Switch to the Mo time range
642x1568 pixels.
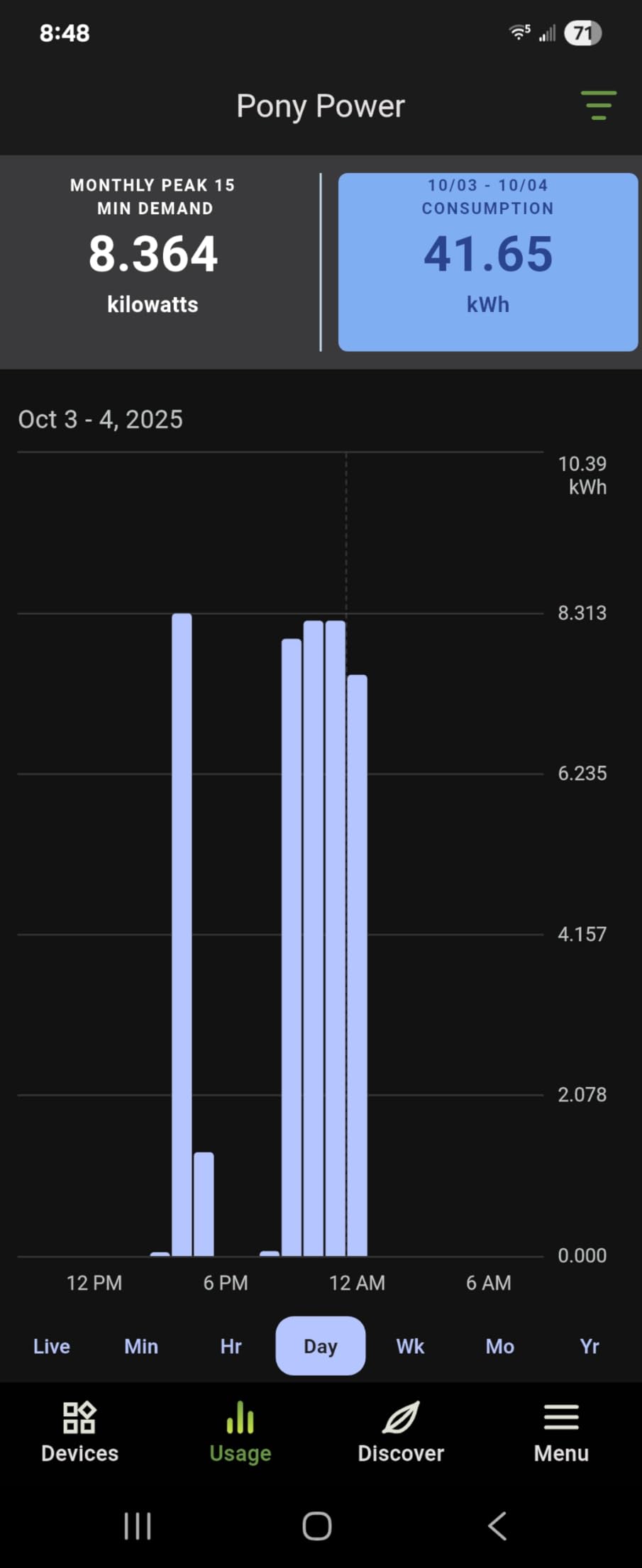[x=499, y=1346]
